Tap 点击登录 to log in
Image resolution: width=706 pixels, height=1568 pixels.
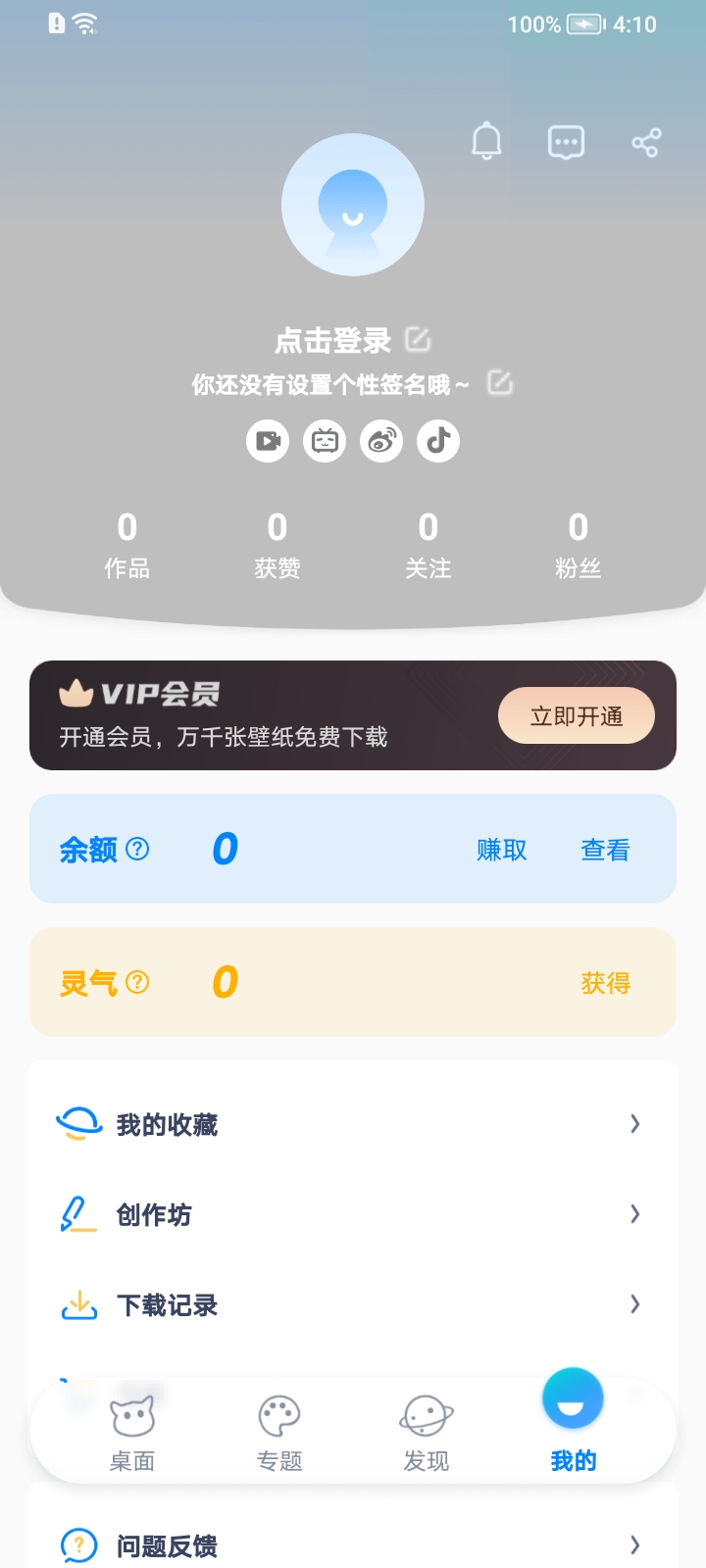333,340
